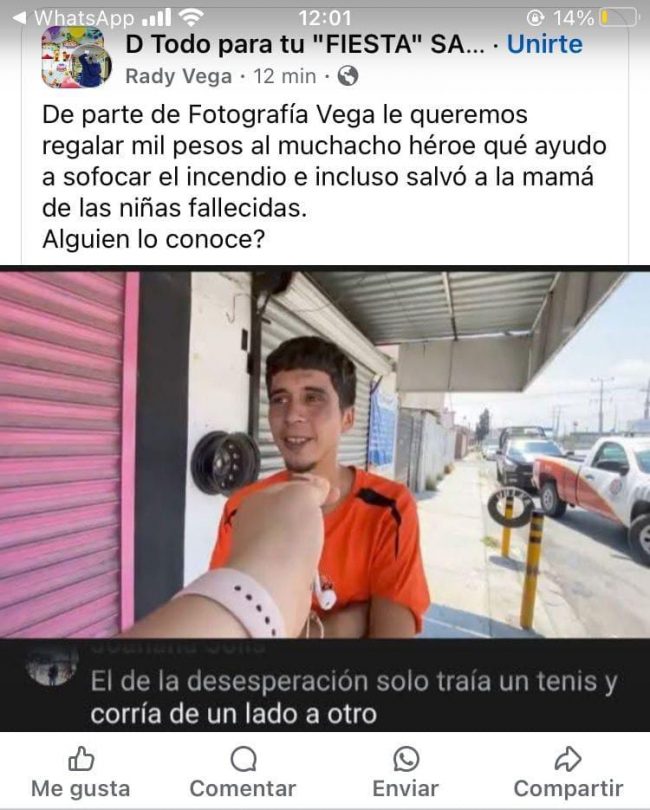Open the group avatar picture
This screenshot has width=650, height=810.
point(76,57)
